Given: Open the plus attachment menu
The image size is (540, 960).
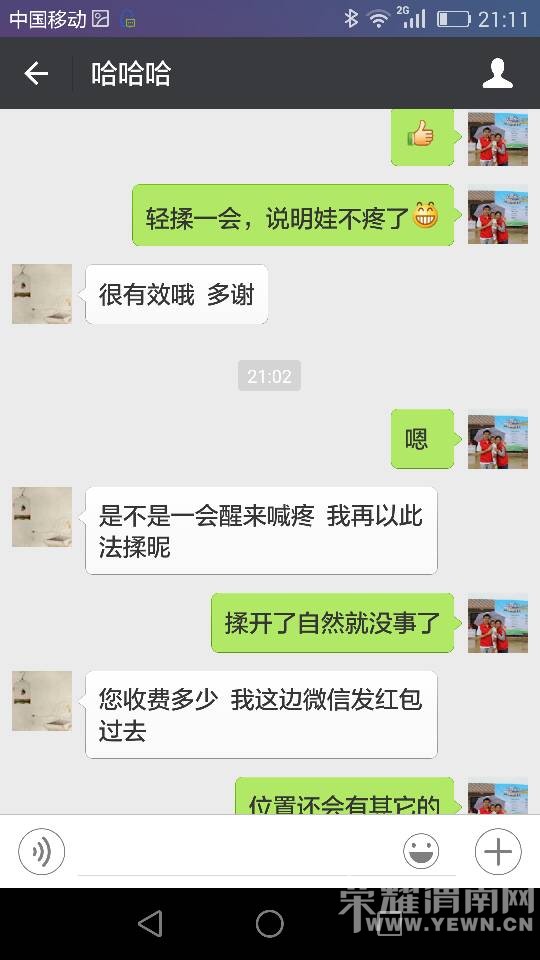Looking at the screenshot, I should tap(498, 851).
